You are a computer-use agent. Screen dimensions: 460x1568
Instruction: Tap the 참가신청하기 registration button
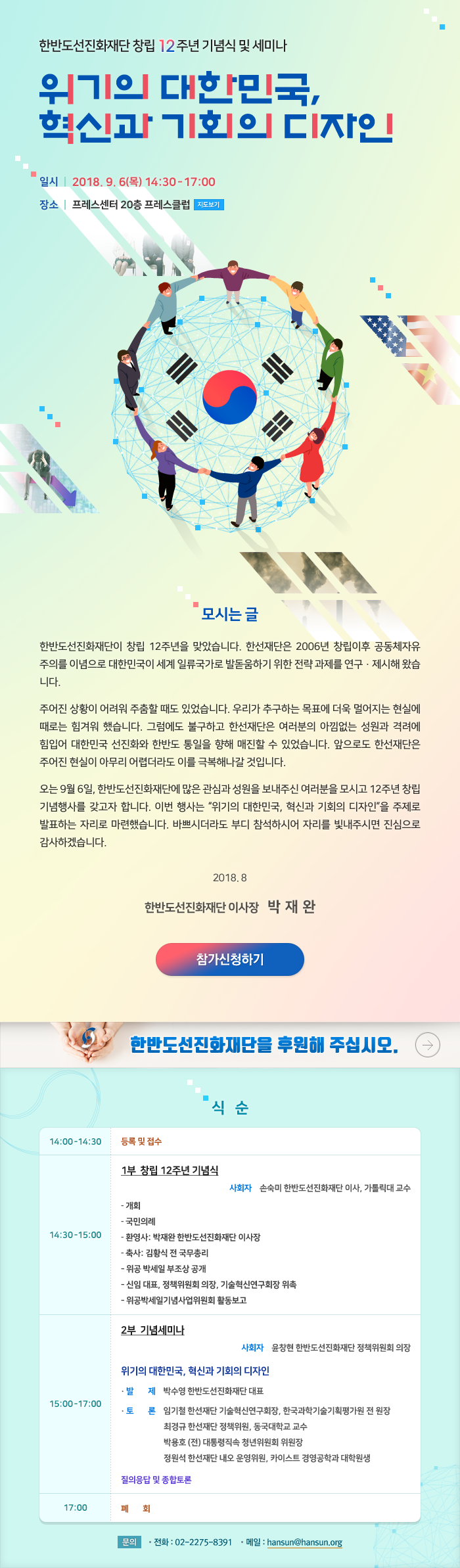(230, 959)
